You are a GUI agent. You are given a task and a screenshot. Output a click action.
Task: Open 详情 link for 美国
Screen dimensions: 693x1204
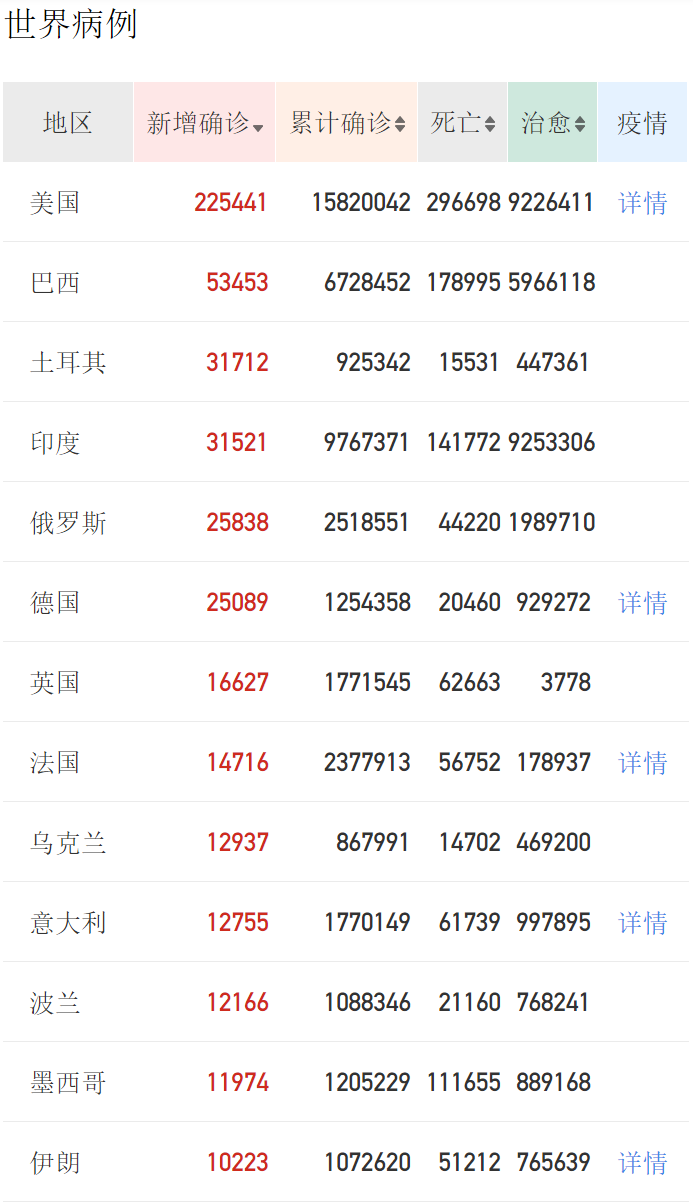[643, 203]
